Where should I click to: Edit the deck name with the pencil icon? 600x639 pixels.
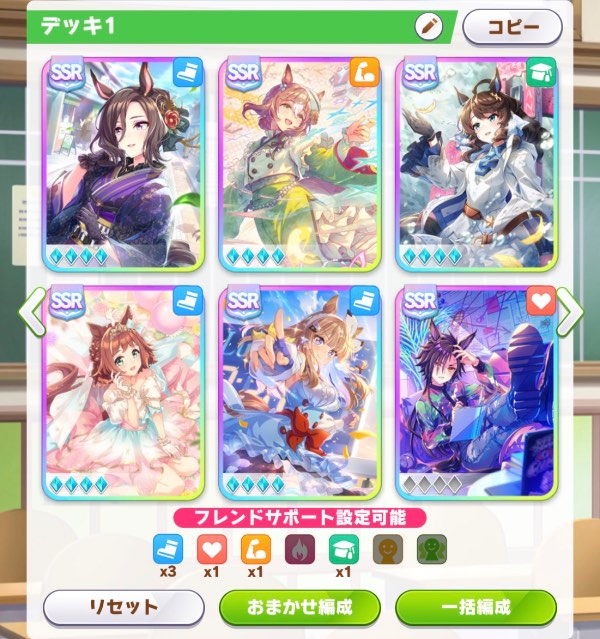point(429,26)
